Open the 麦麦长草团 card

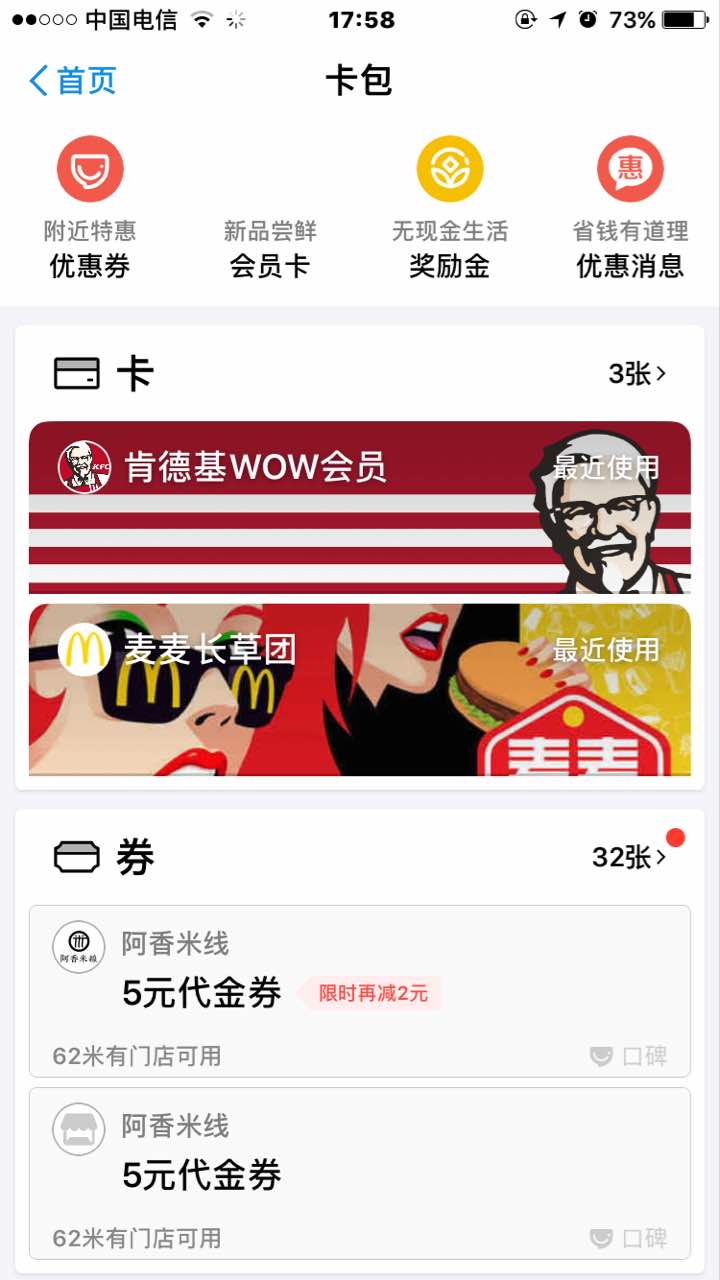pos(360,690)
